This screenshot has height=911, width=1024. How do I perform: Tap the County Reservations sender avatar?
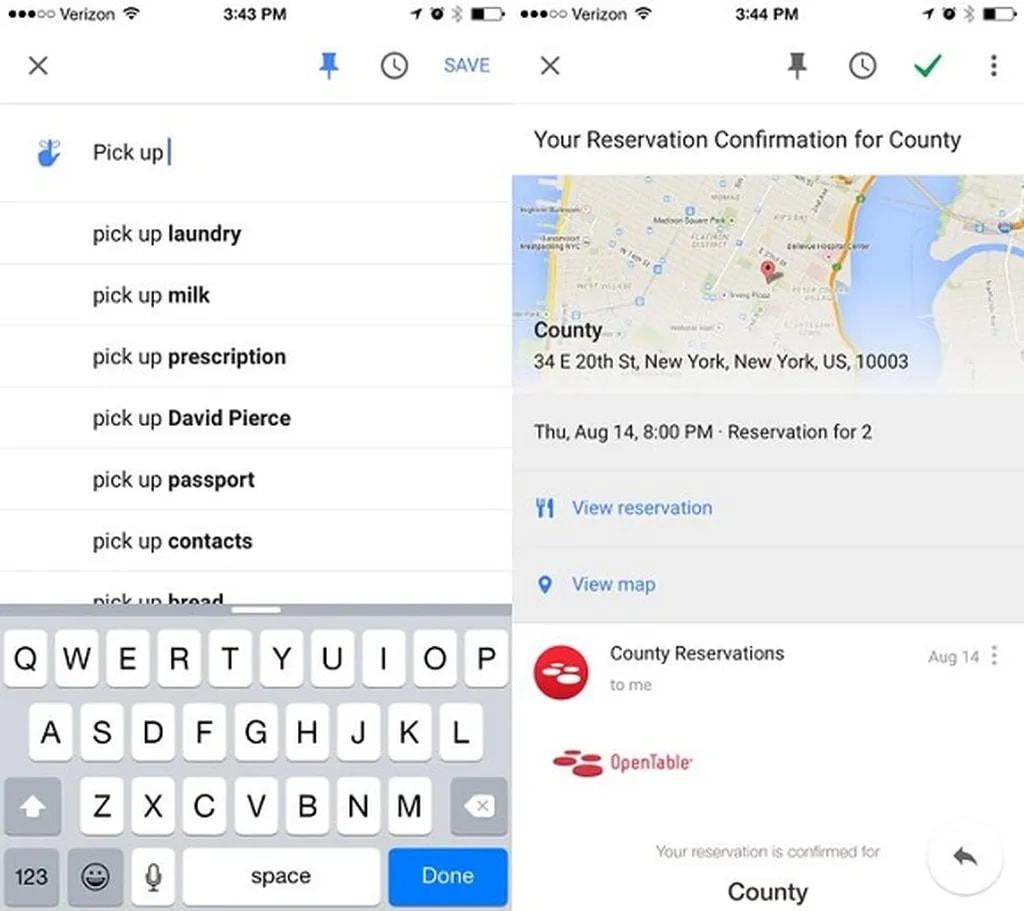[x=561, y=672]
